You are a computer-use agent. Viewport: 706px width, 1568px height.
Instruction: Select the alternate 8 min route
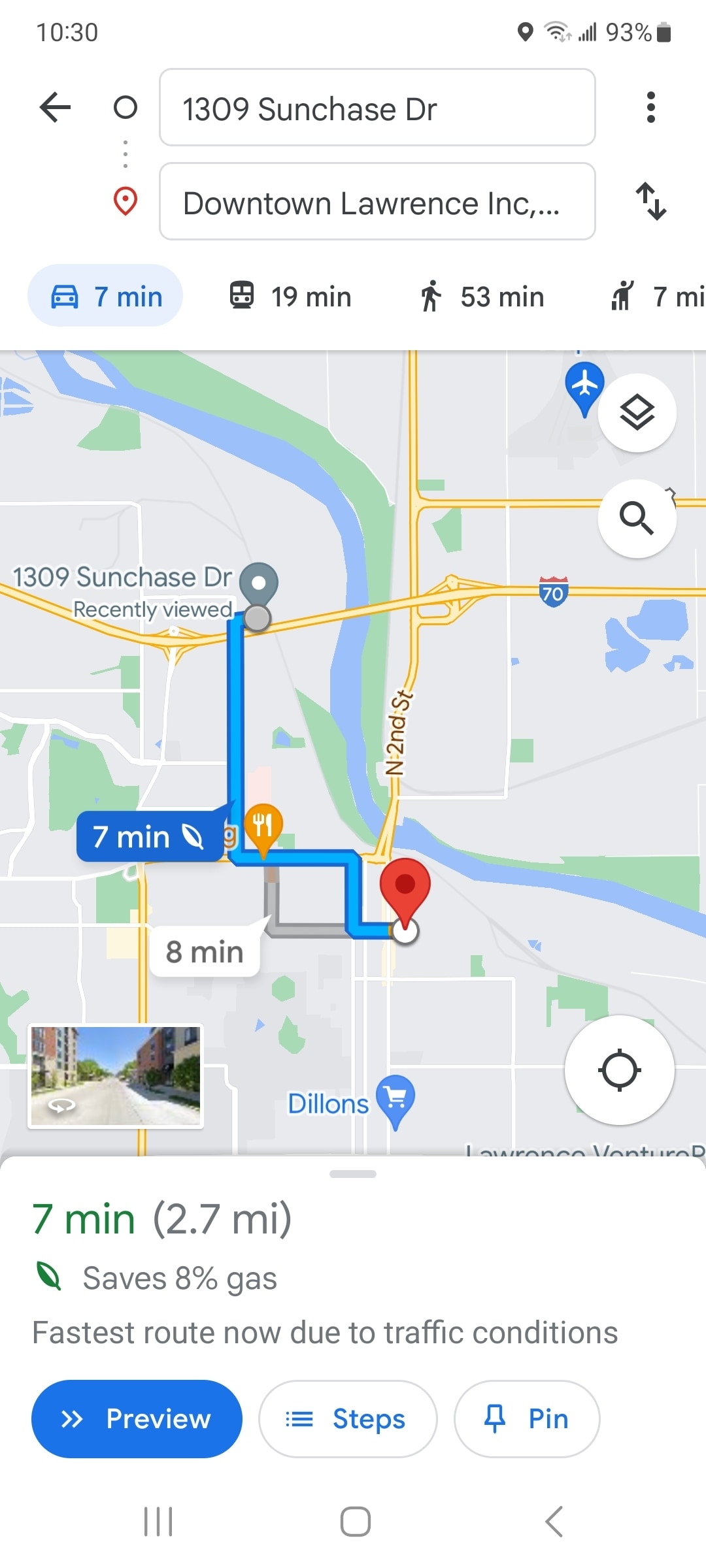point(205,952)
